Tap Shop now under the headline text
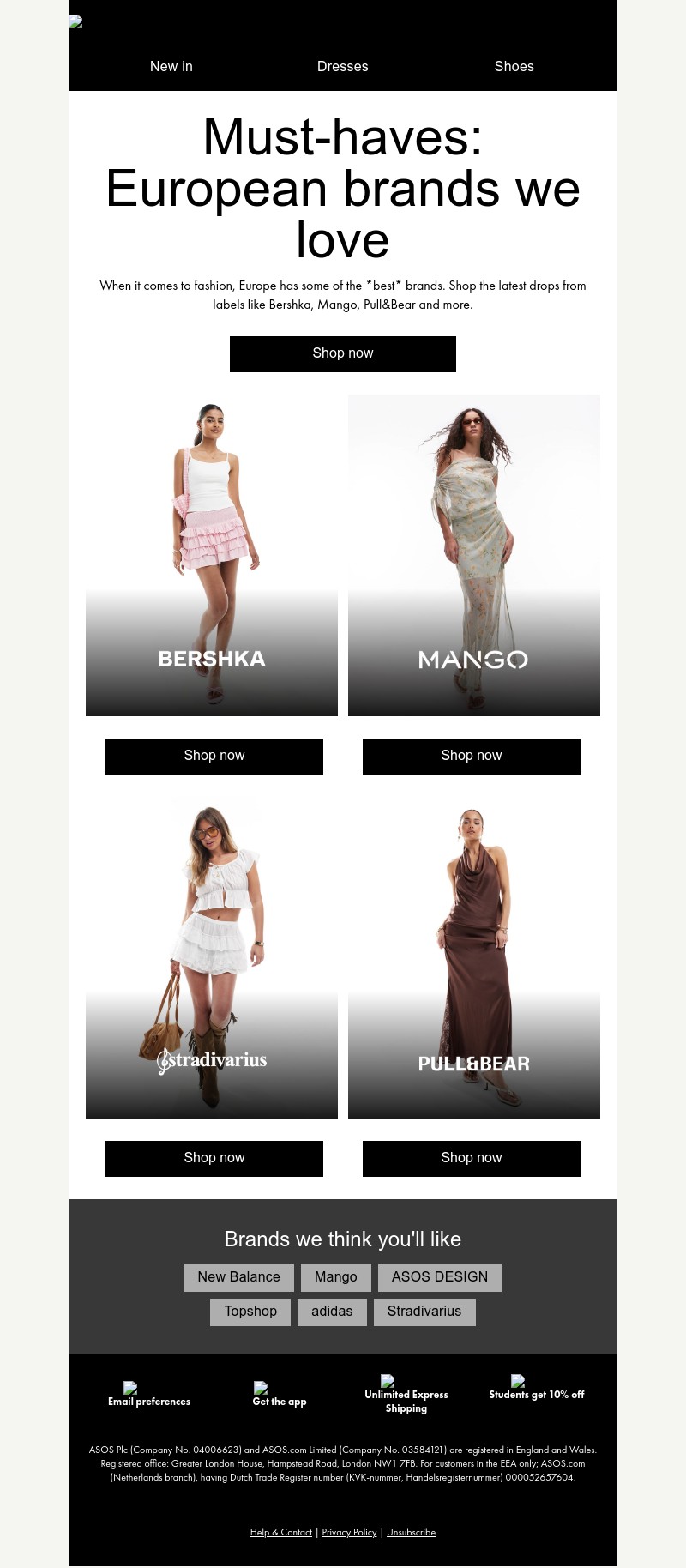 (x=343, y=353)
